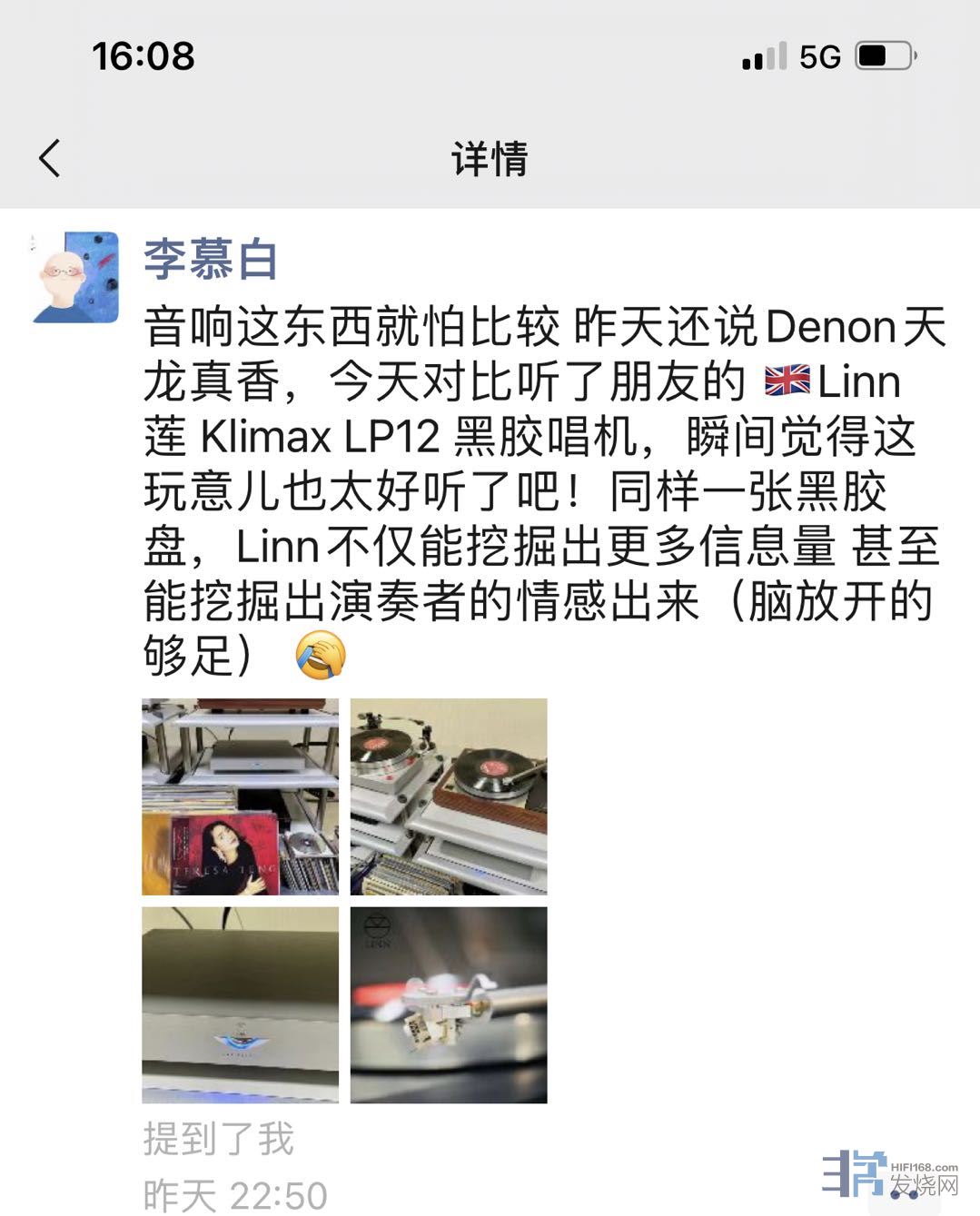Open the silver amplifier photo

240,1004
